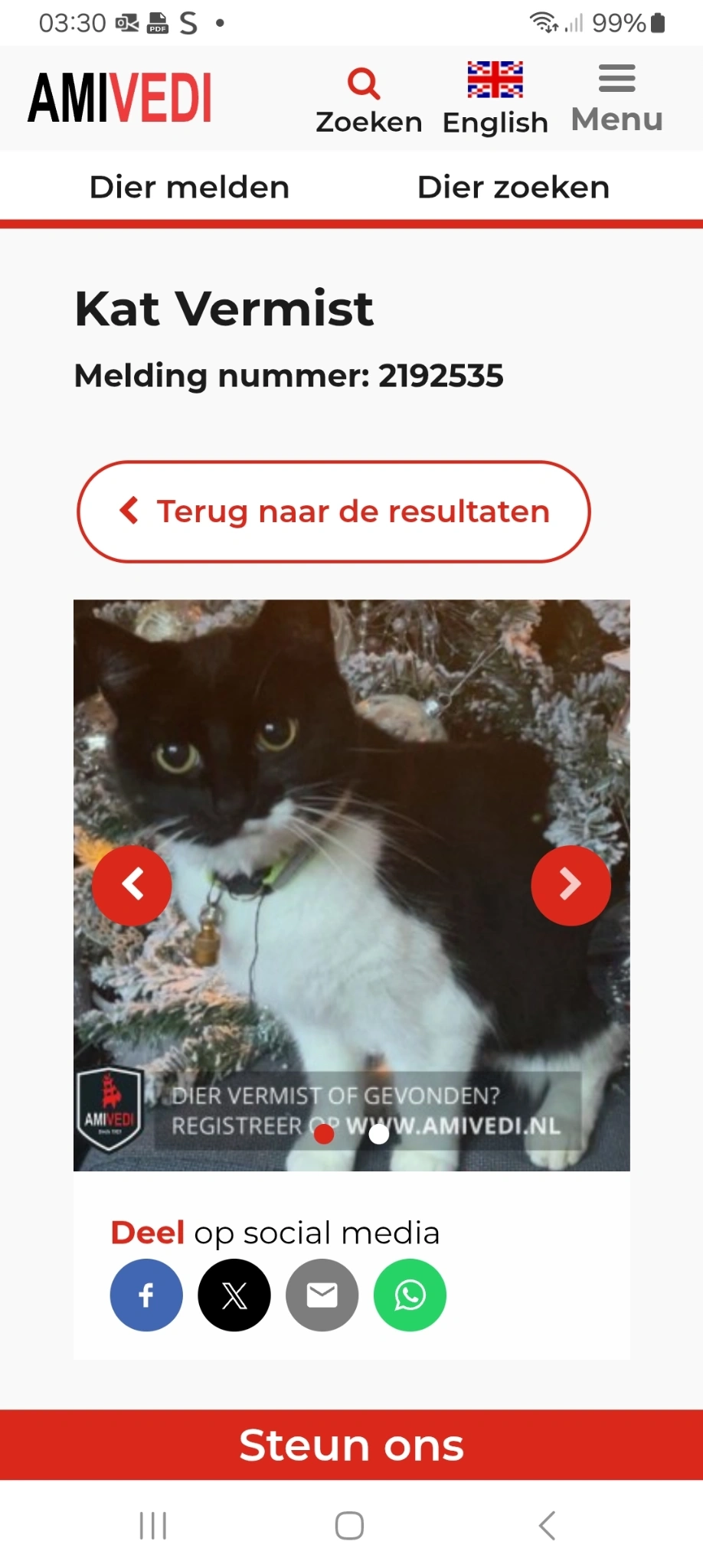Switch to the Dier zoeken tab

click(513, 188)
